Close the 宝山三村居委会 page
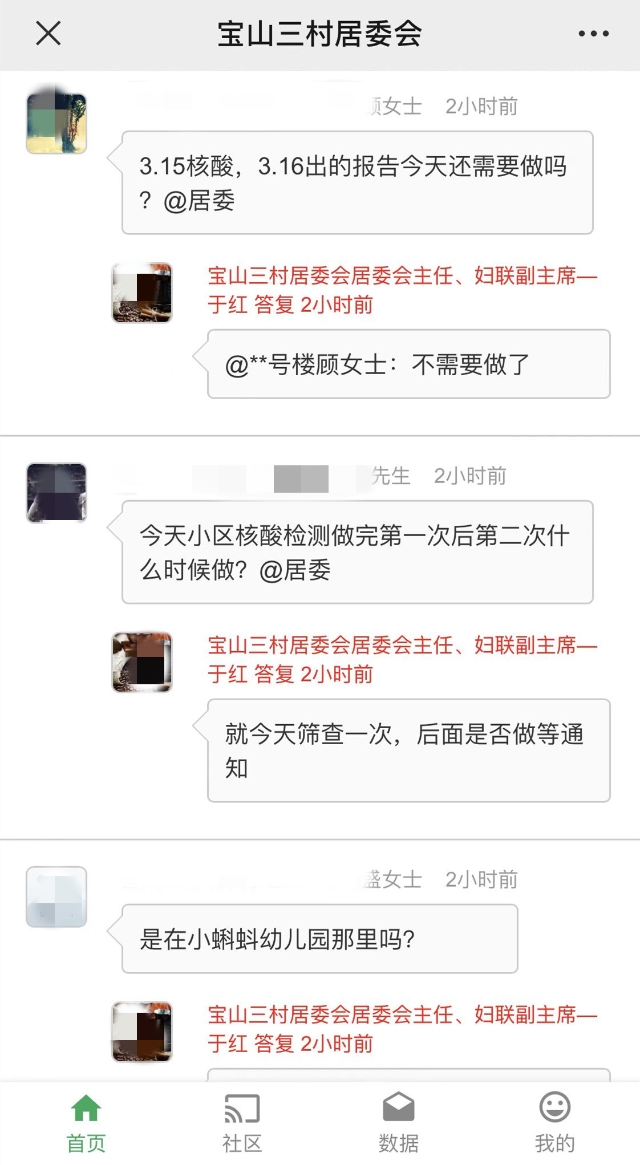This screenshot has width=640, height=1165. [48, 34]
